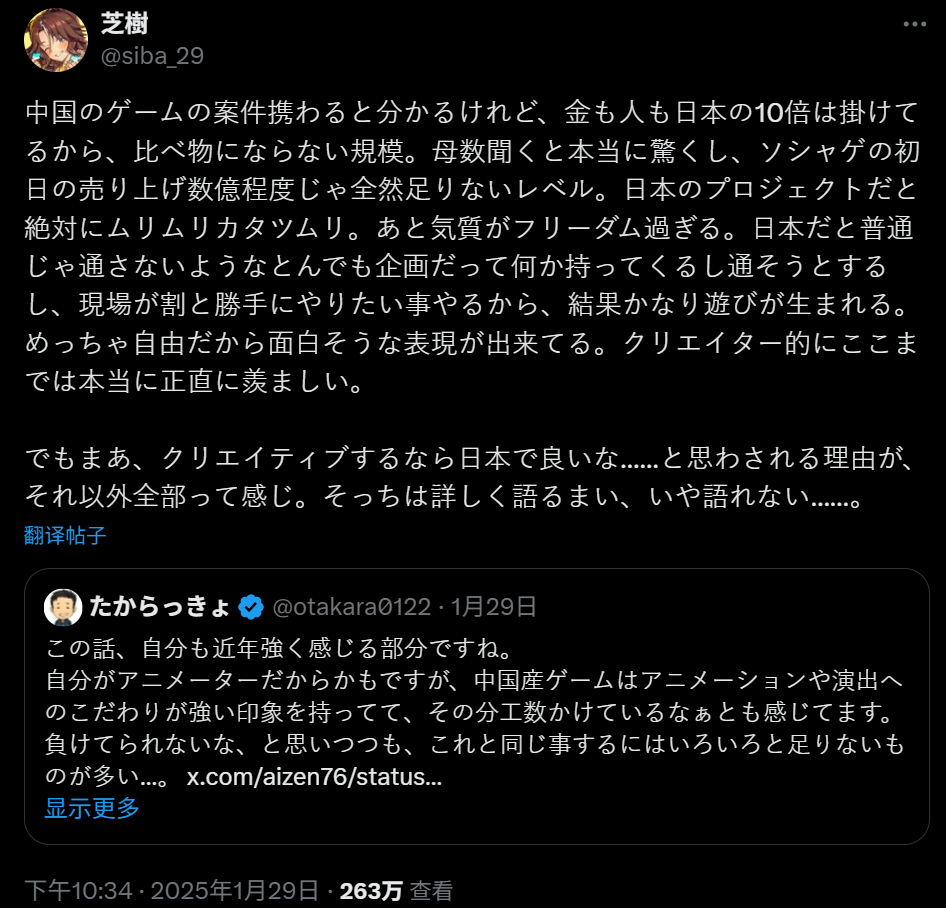Open the @siba_29 profile handle
The width and height of the screenshot is (946, 908).
click(x=153, y=56)
